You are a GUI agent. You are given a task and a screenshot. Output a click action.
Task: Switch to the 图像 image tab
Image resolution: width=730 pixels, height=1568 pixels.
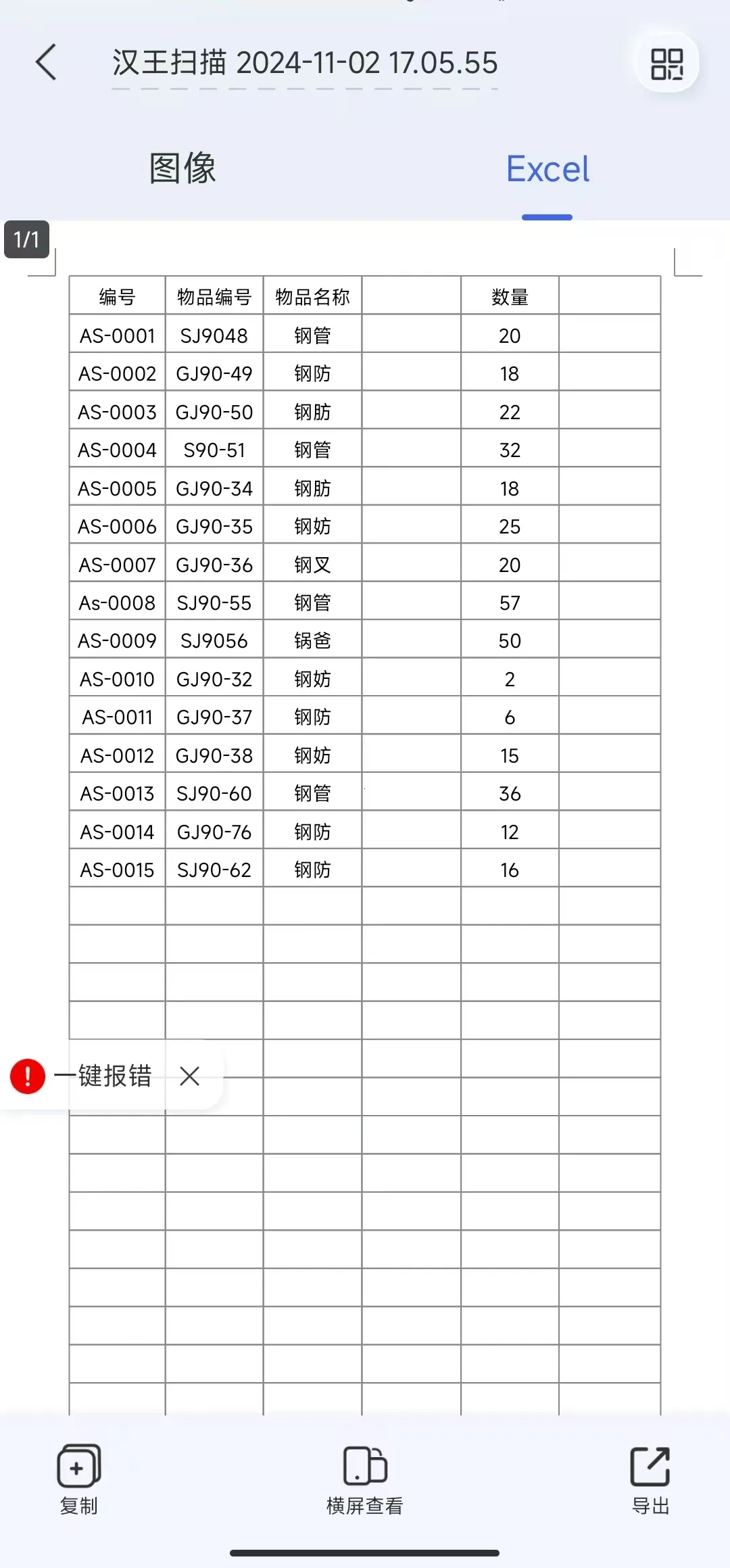[182, 169]
